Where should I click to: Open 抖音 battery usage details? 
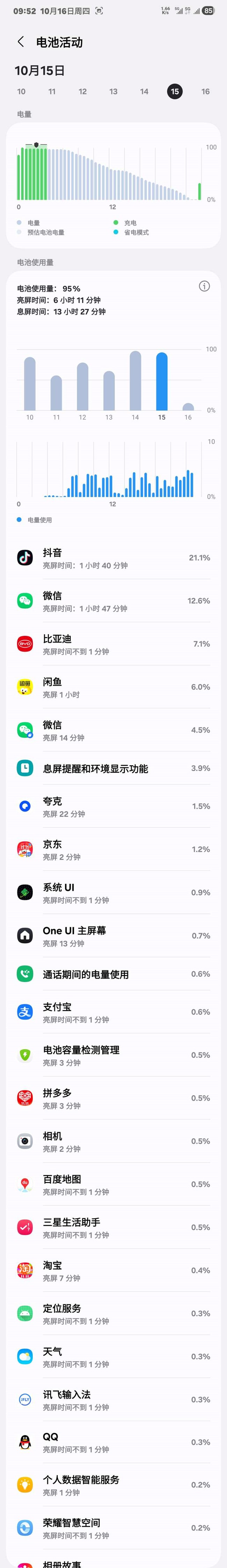pyautogui.click(x=113, y=558)
